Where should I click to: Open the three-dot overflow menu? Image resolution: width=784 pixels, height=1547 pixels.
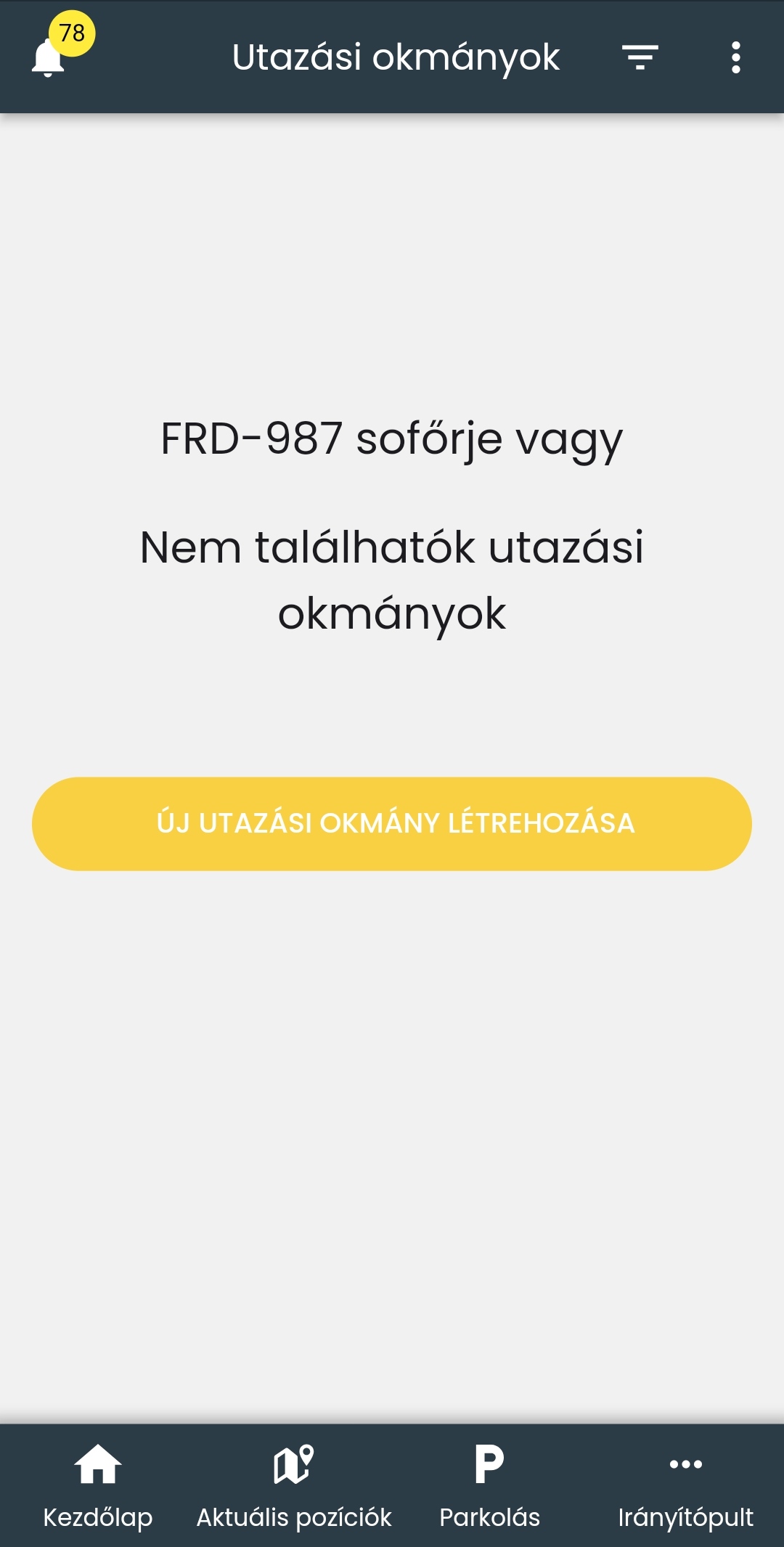tap(735, 57)
